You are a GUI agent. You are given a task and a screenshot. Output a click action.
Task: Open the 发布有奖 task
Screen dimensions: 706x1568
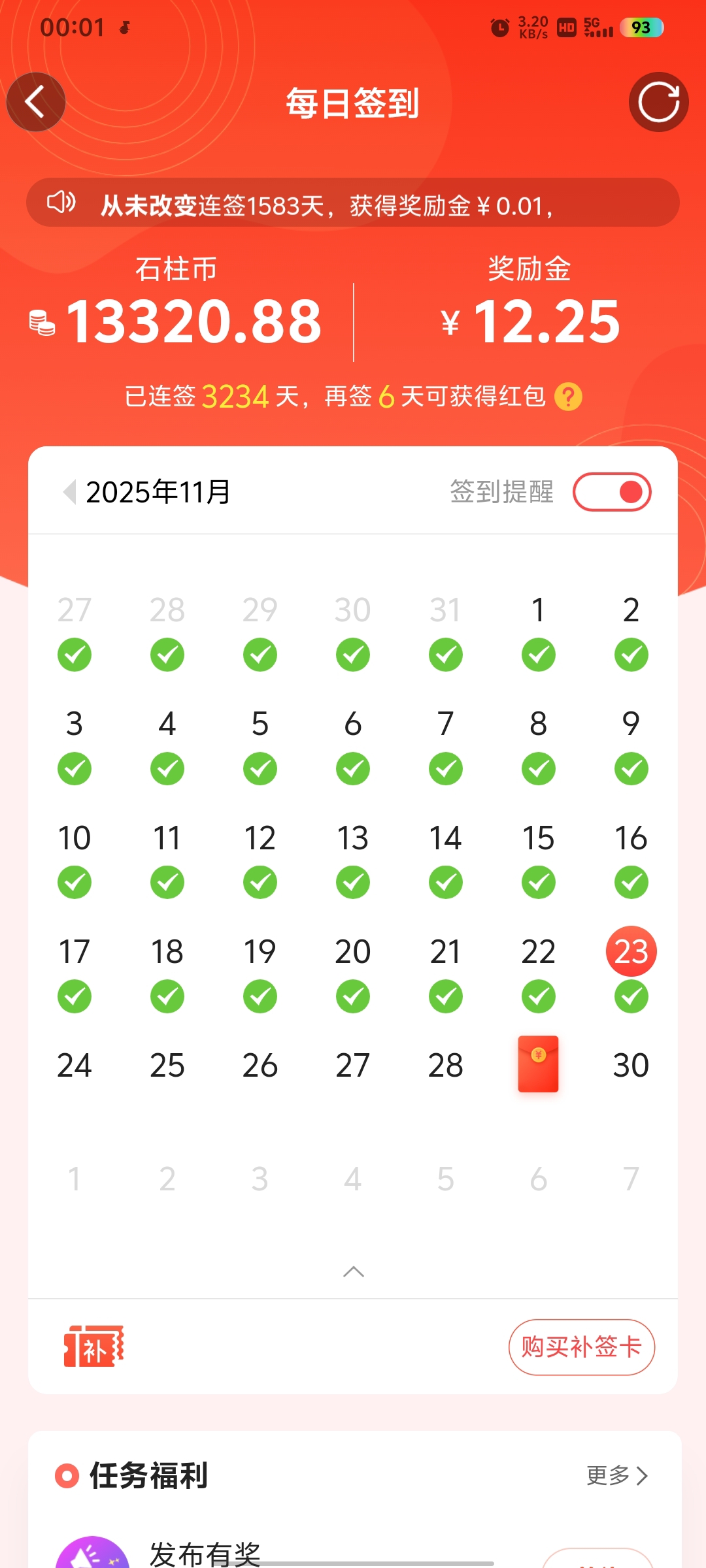tap(205, 1552)
